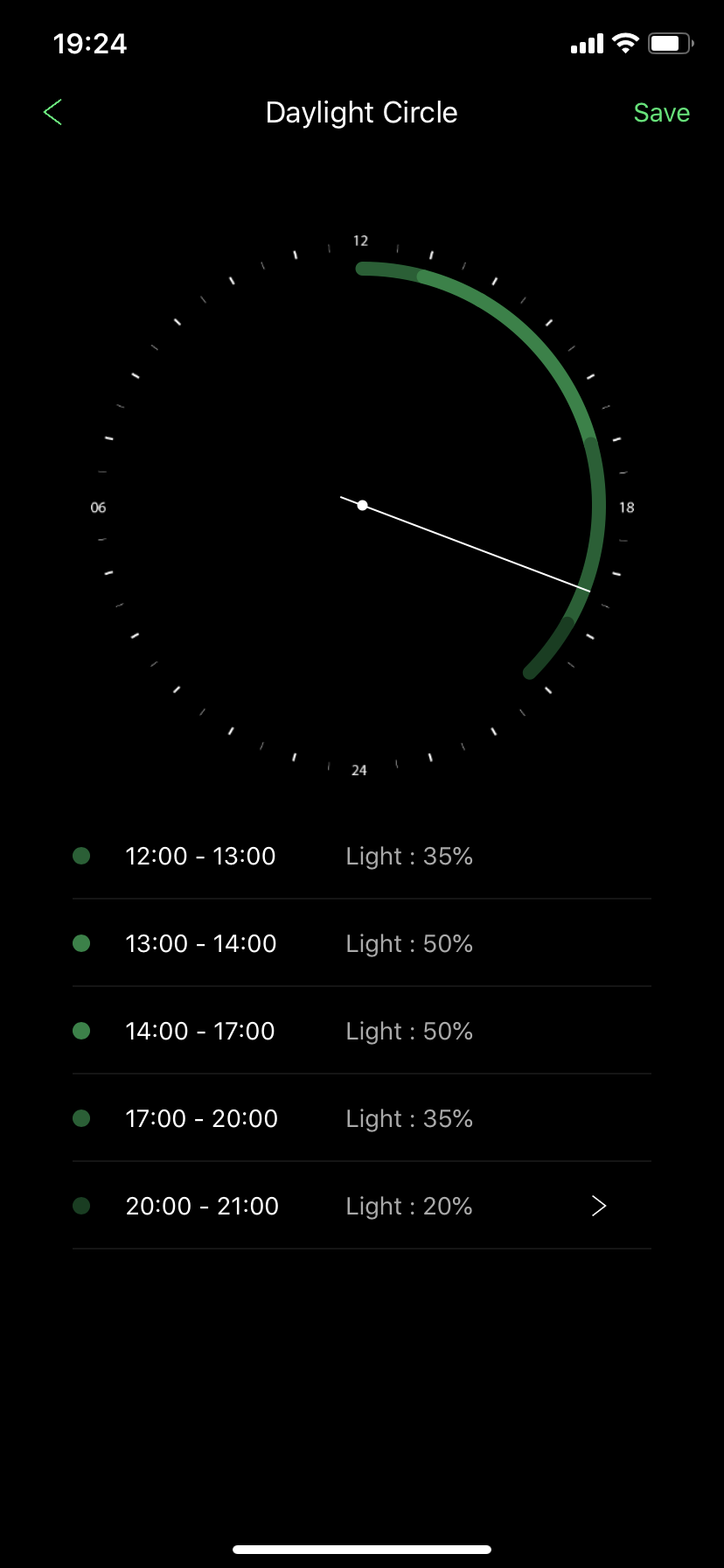This screenshot has height=1568, width=724.
Task: Select the 13:00 - 14:00 light row
Action: click(362, 943)
